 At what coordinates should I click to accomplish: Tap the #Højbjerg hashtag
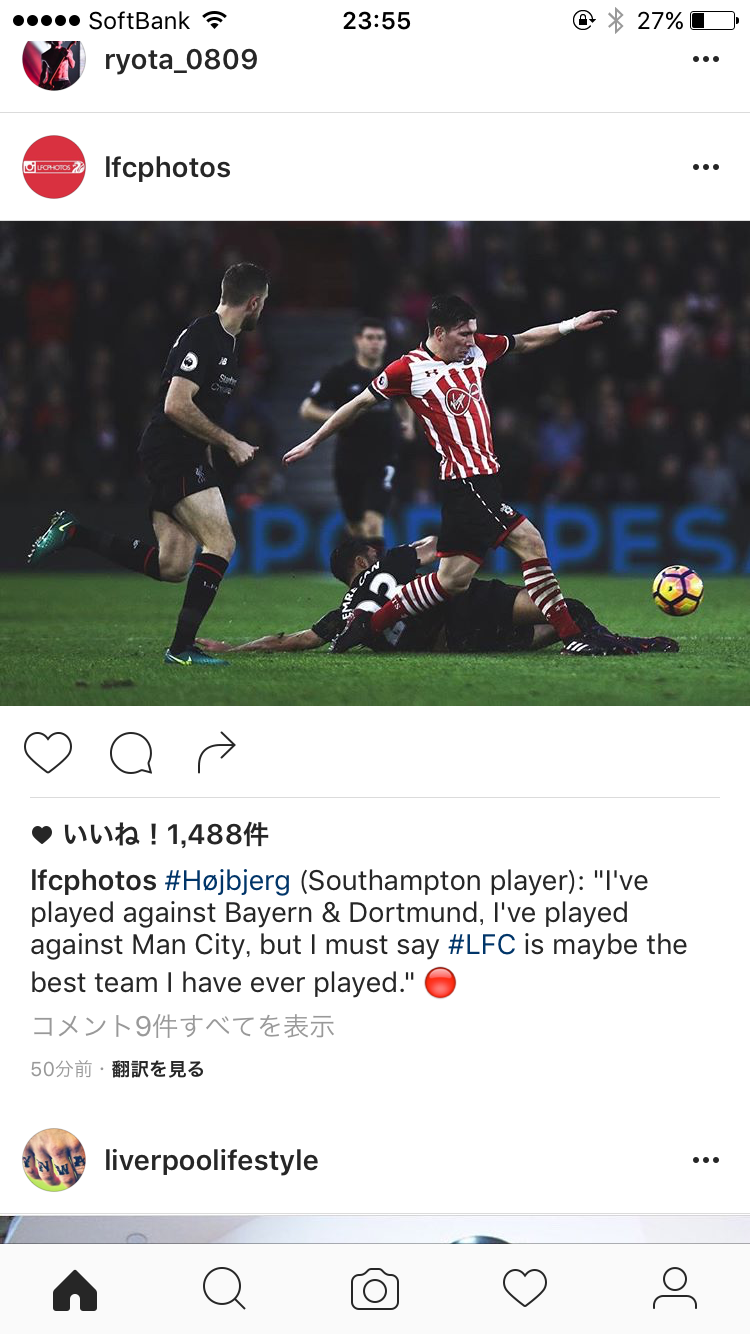[227, 881]
